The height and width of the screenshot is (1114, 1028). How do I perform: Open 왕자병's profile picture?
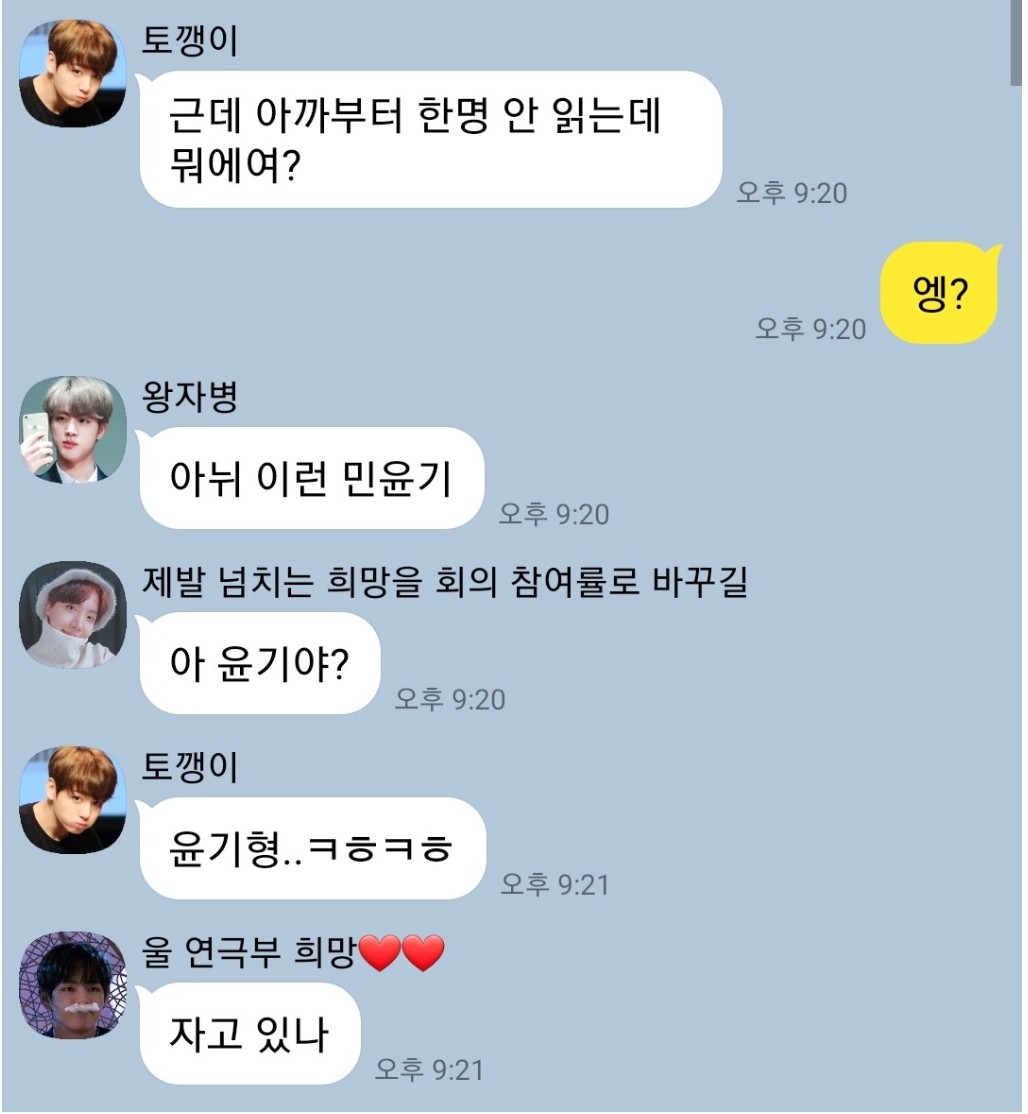73,430
